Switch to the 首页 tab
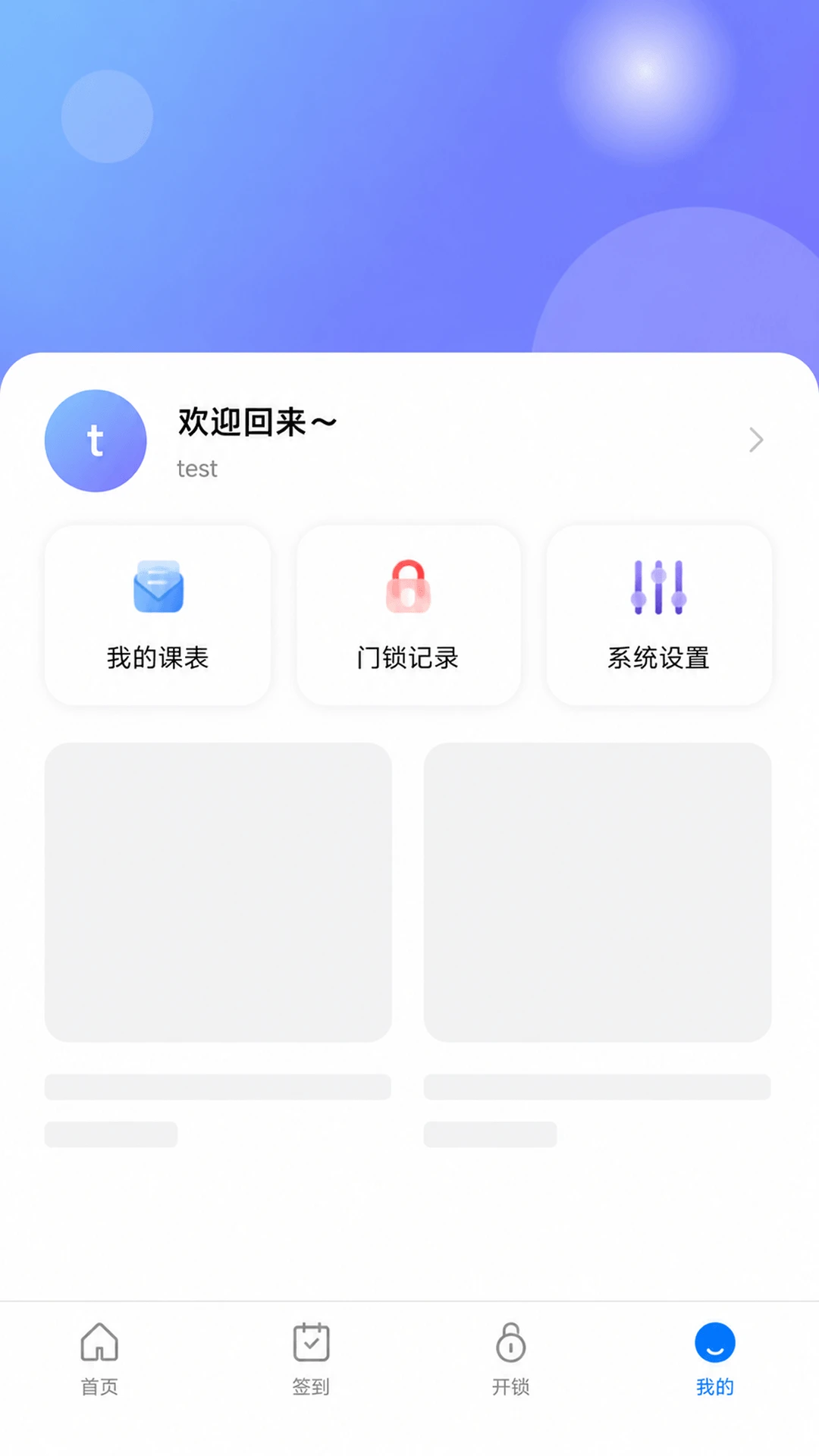The image size is (819, 1456). coord(99,1360)
